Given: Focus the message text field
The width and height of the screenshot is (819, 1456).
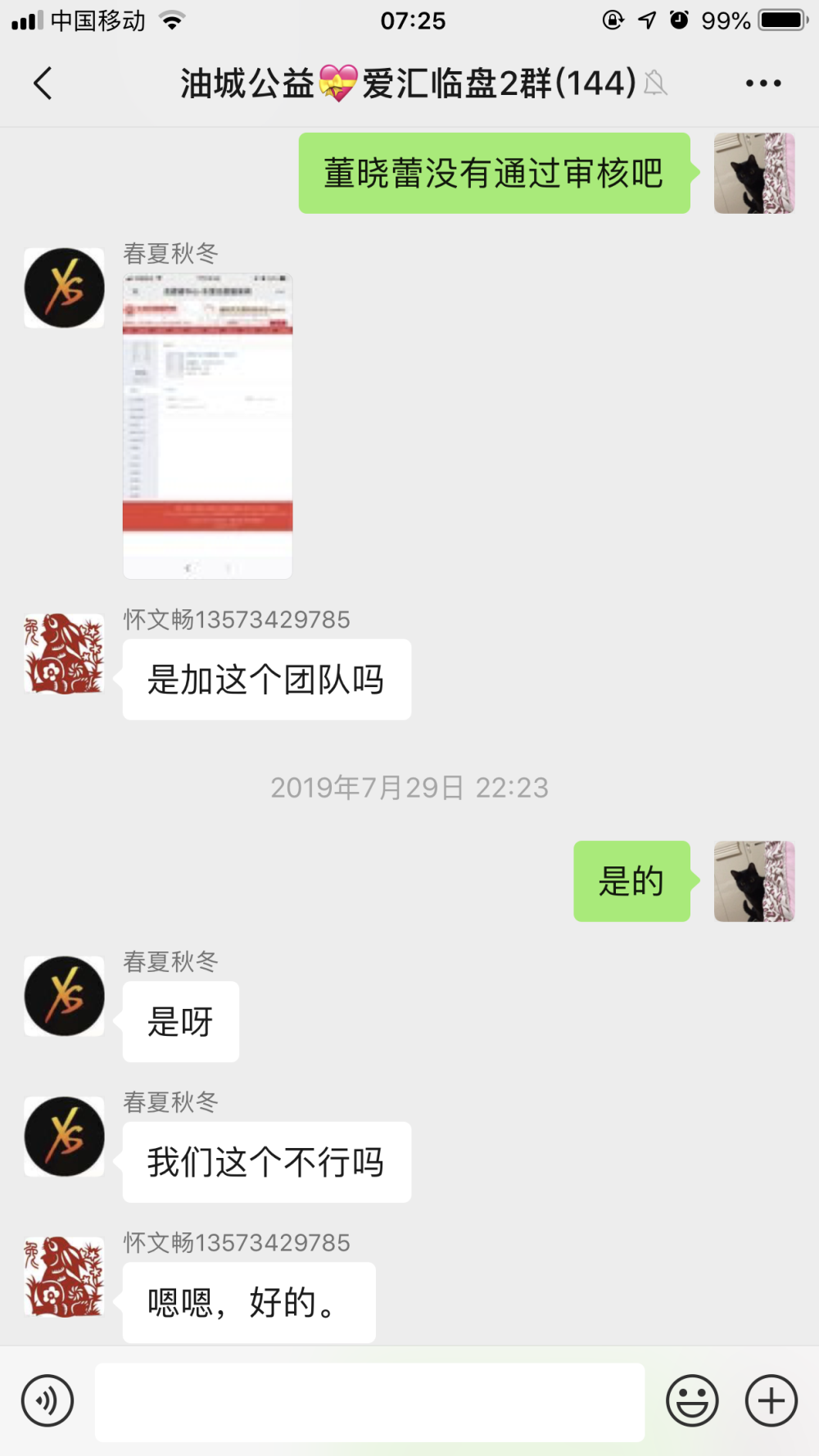Looking at the screenshot, I should pyautogui.click(x=369, y=1402).
